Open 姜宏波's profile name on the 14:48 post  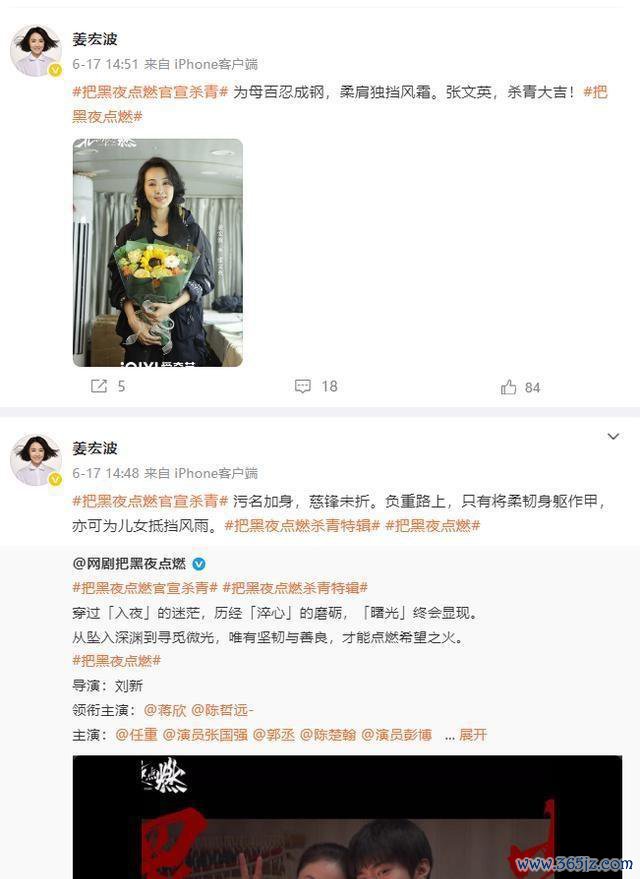(x=95, y=448)
